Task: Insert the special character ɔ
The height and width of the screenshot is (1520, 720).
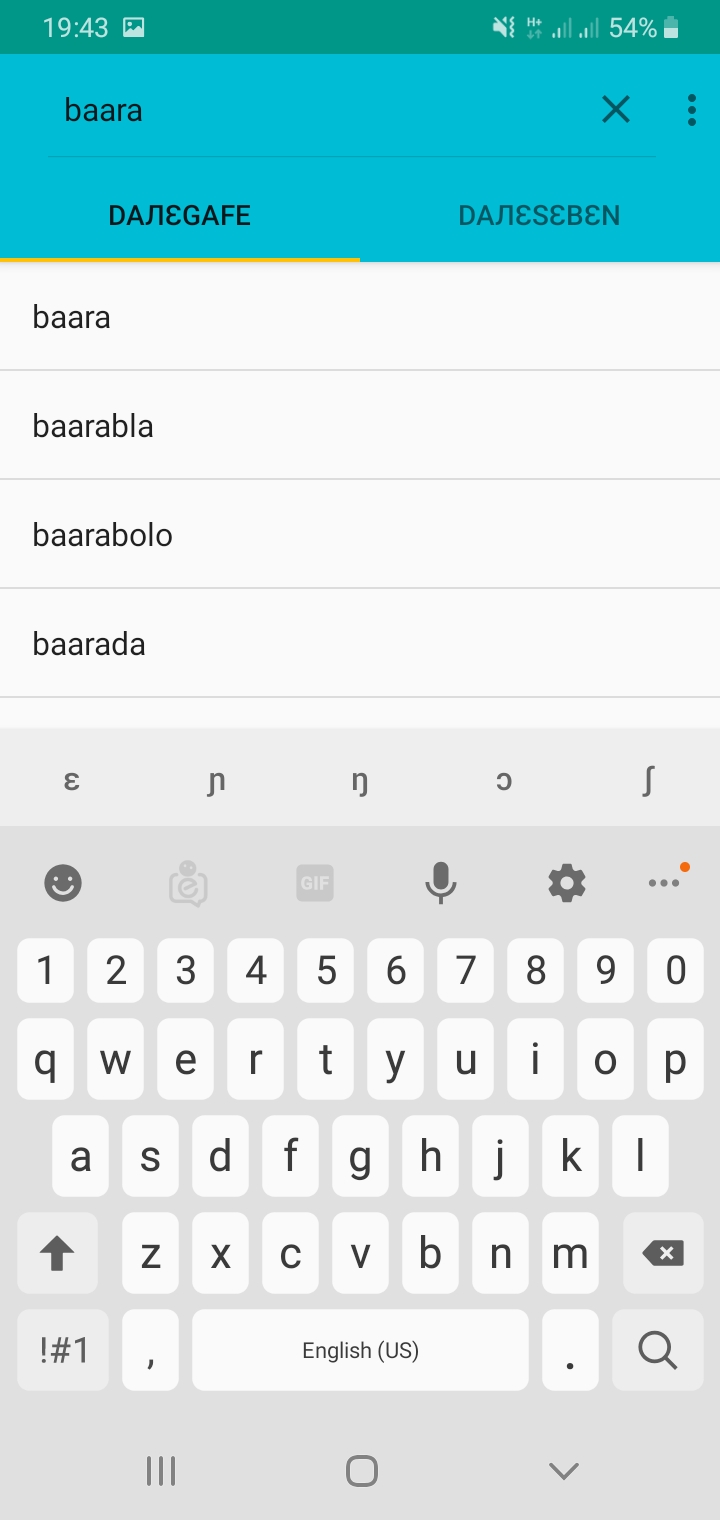Action: click(504, 780)
